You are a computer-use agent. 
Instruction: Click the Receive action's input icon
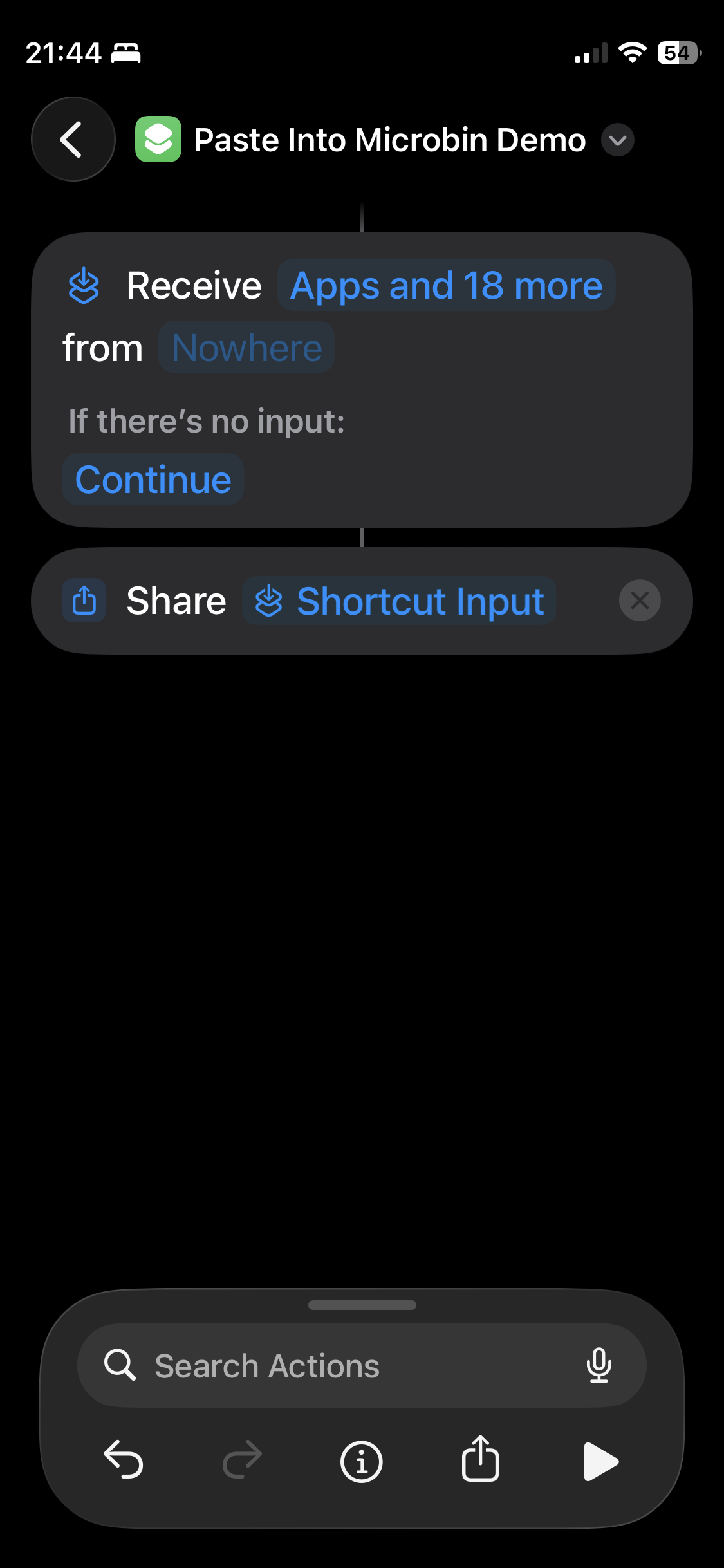coord(84,285)
